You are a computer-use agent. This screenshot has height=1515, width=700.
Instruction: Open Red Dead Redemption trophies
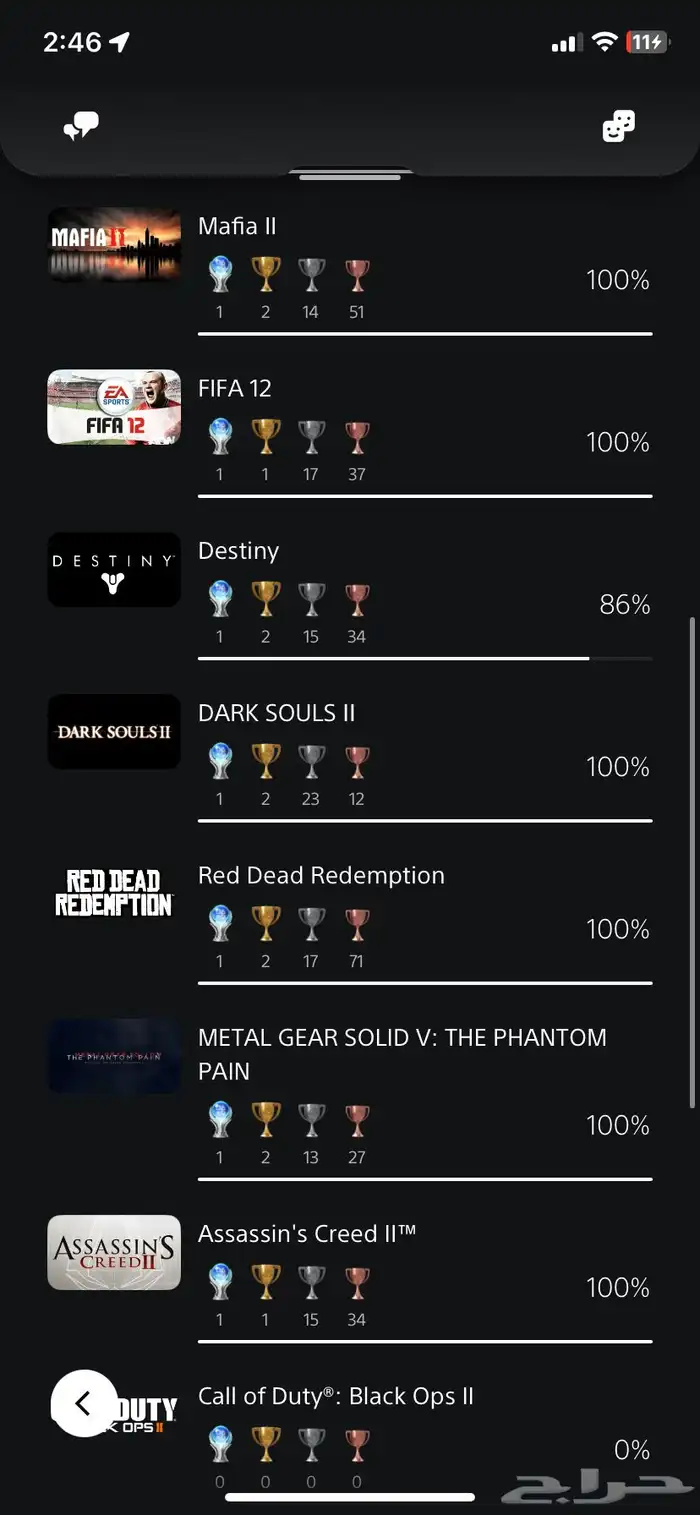click(350, 918)
